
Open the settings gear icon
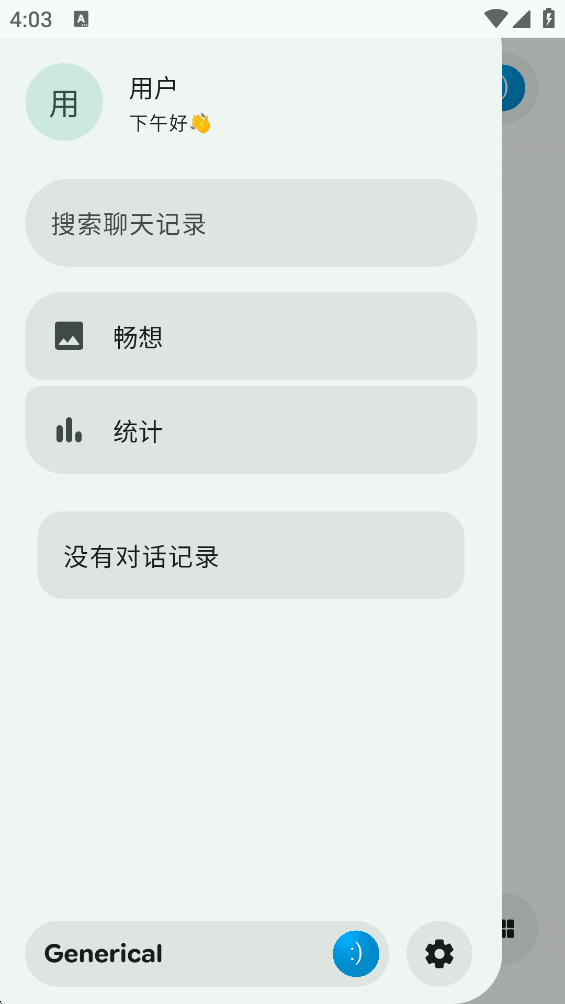(439, 954)
